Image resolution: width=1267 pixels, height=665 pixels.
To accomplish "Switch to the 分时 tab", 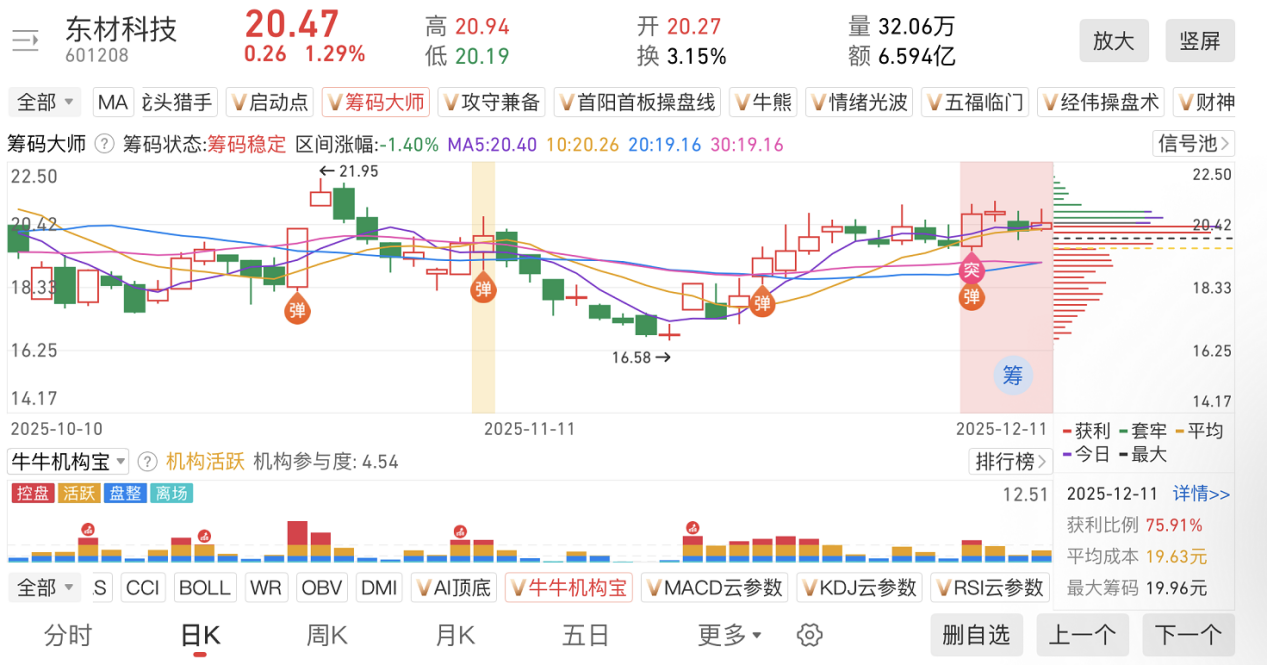I will 69,635.
